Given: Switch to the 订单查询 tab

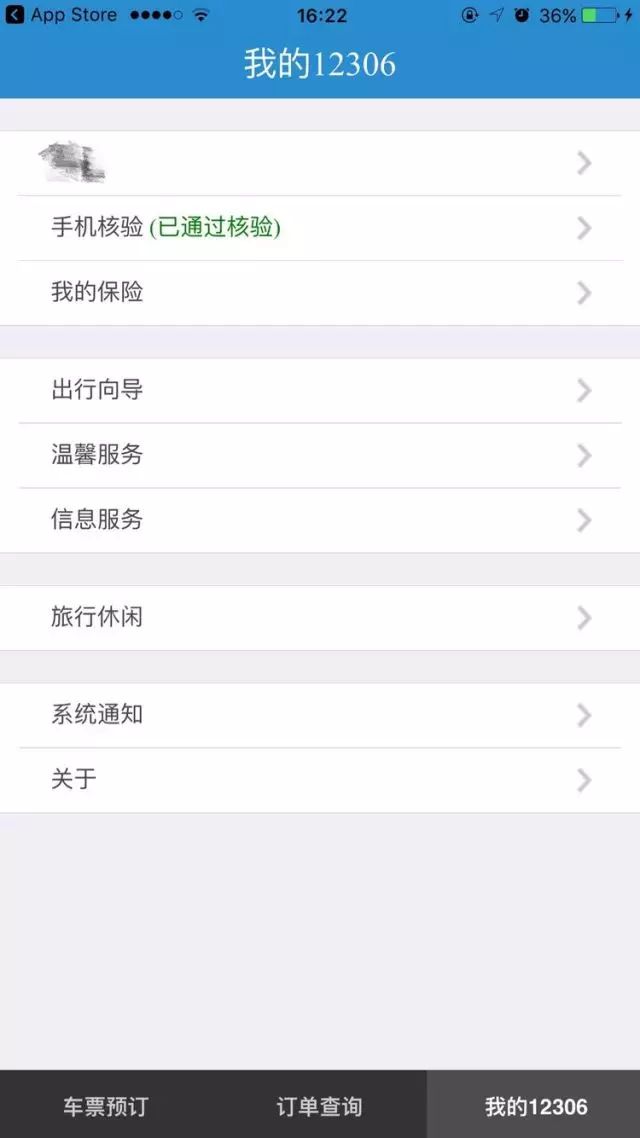Looking at the screenshot, I should pyautogui.click(x=319, y=1105).
